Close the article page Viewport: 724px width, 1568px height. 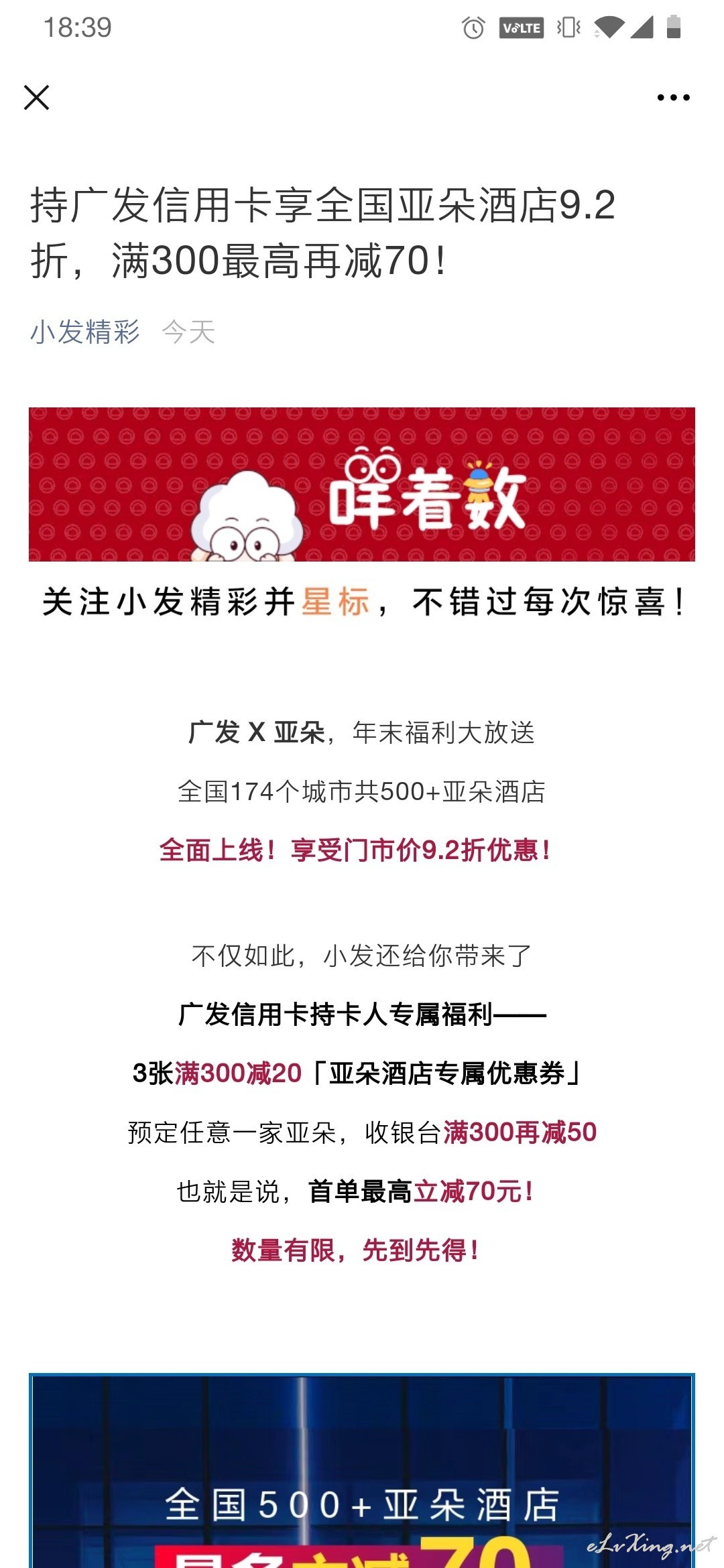click(x=36, y=98)
